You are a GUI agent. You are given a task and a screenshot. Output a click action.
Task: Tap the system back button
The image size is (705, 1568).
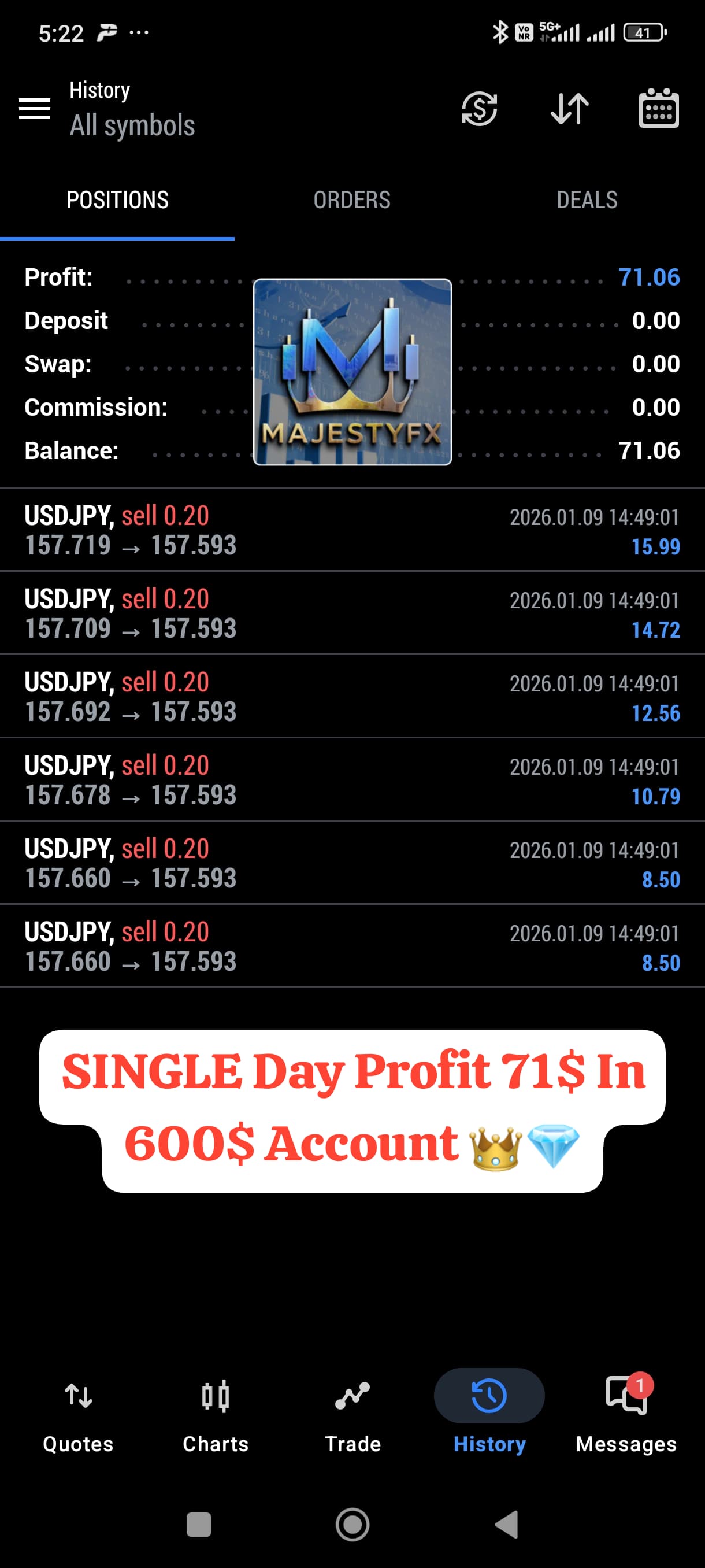pos(506,1524)
